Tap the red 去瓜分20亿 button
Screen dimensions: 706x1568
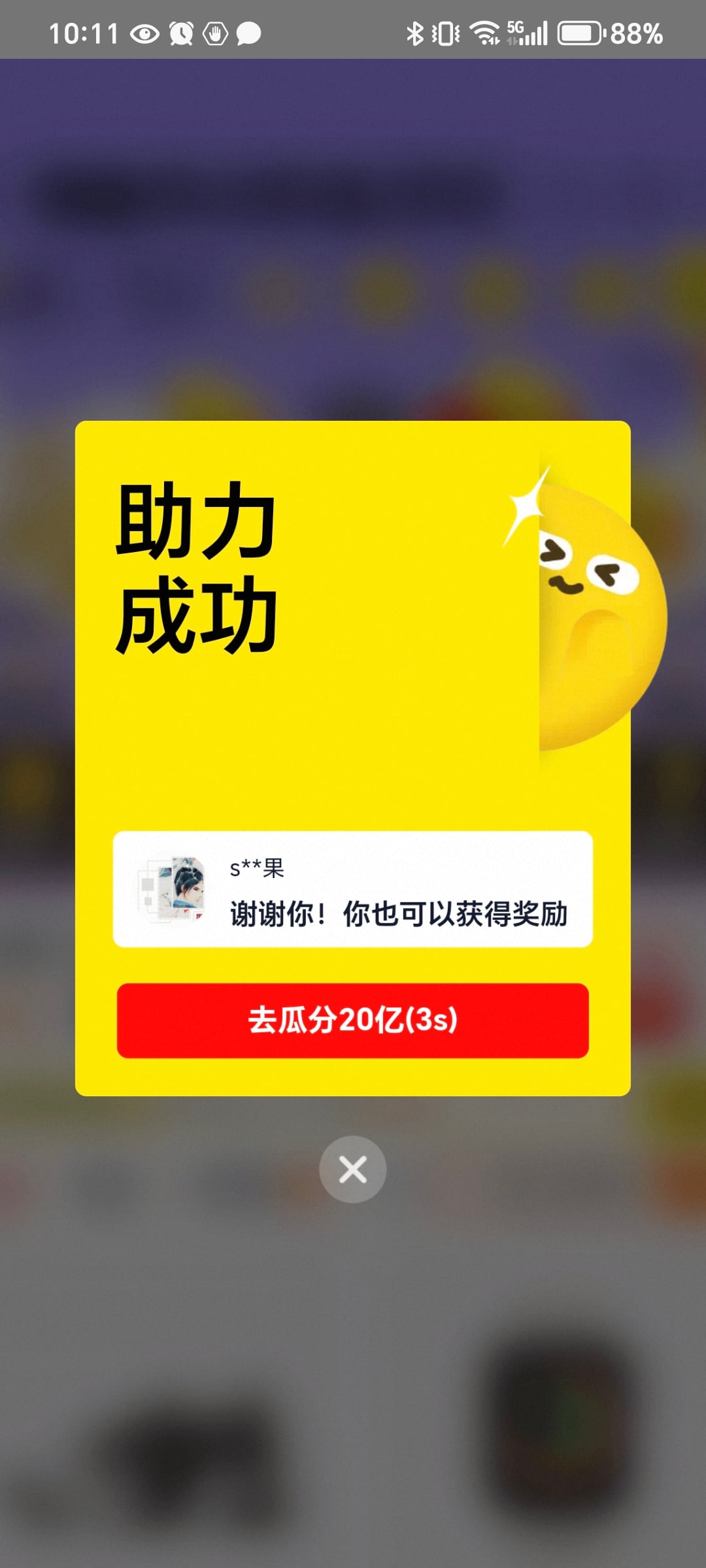coord(353,1020)
